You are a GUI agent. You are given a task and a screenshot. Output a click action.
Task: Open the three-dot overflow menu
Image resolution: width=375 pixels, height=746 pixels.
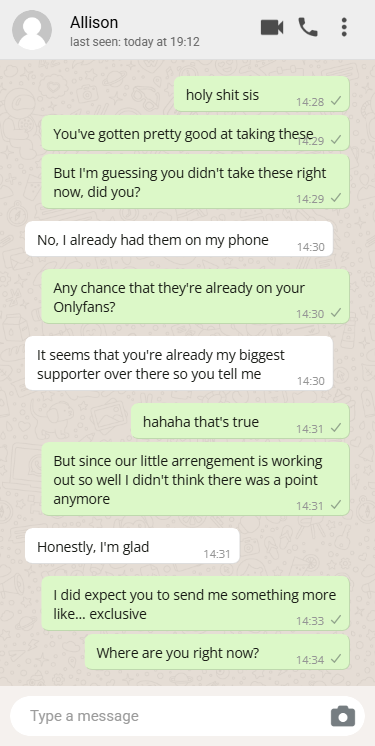pos(344,27)
